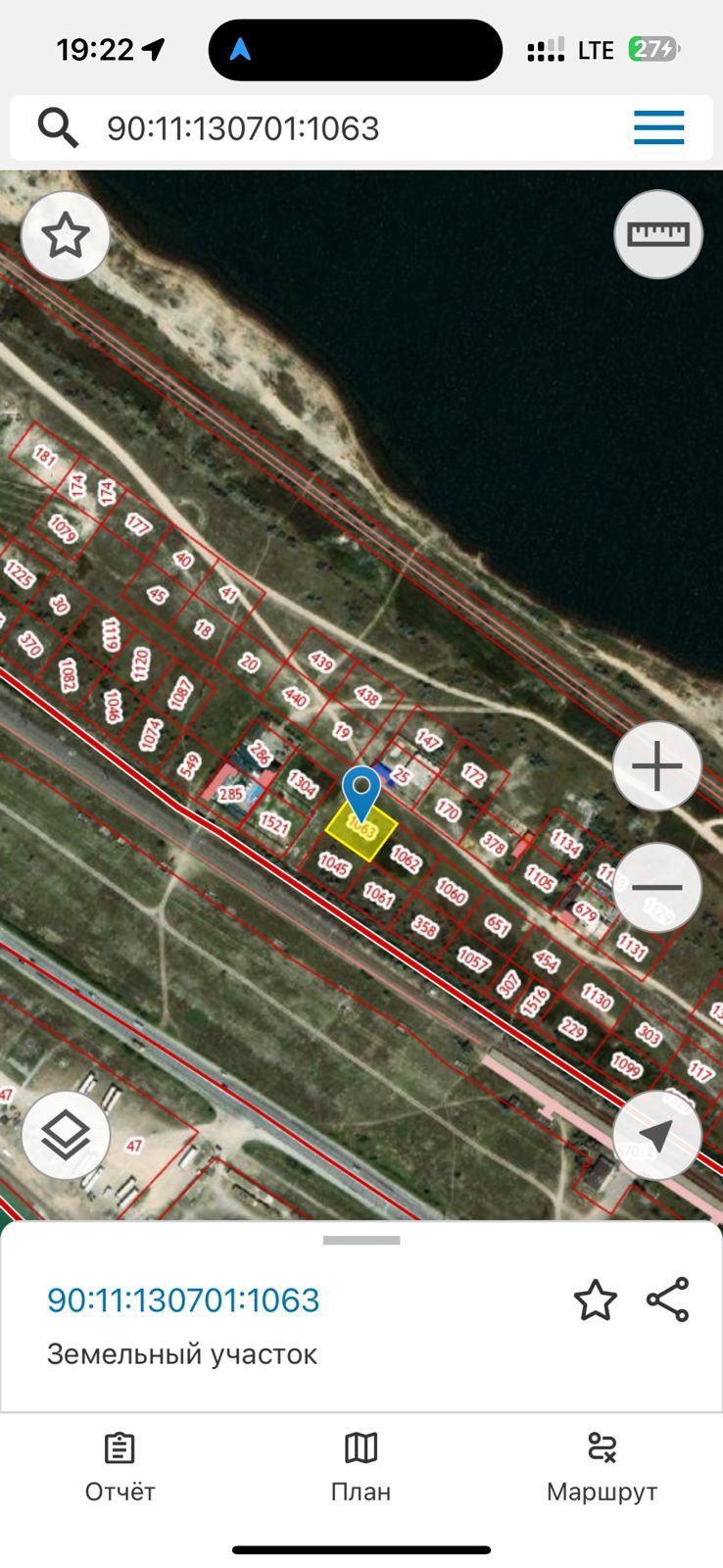
Task: Open the Отчёт tab
Action: 120,1467
